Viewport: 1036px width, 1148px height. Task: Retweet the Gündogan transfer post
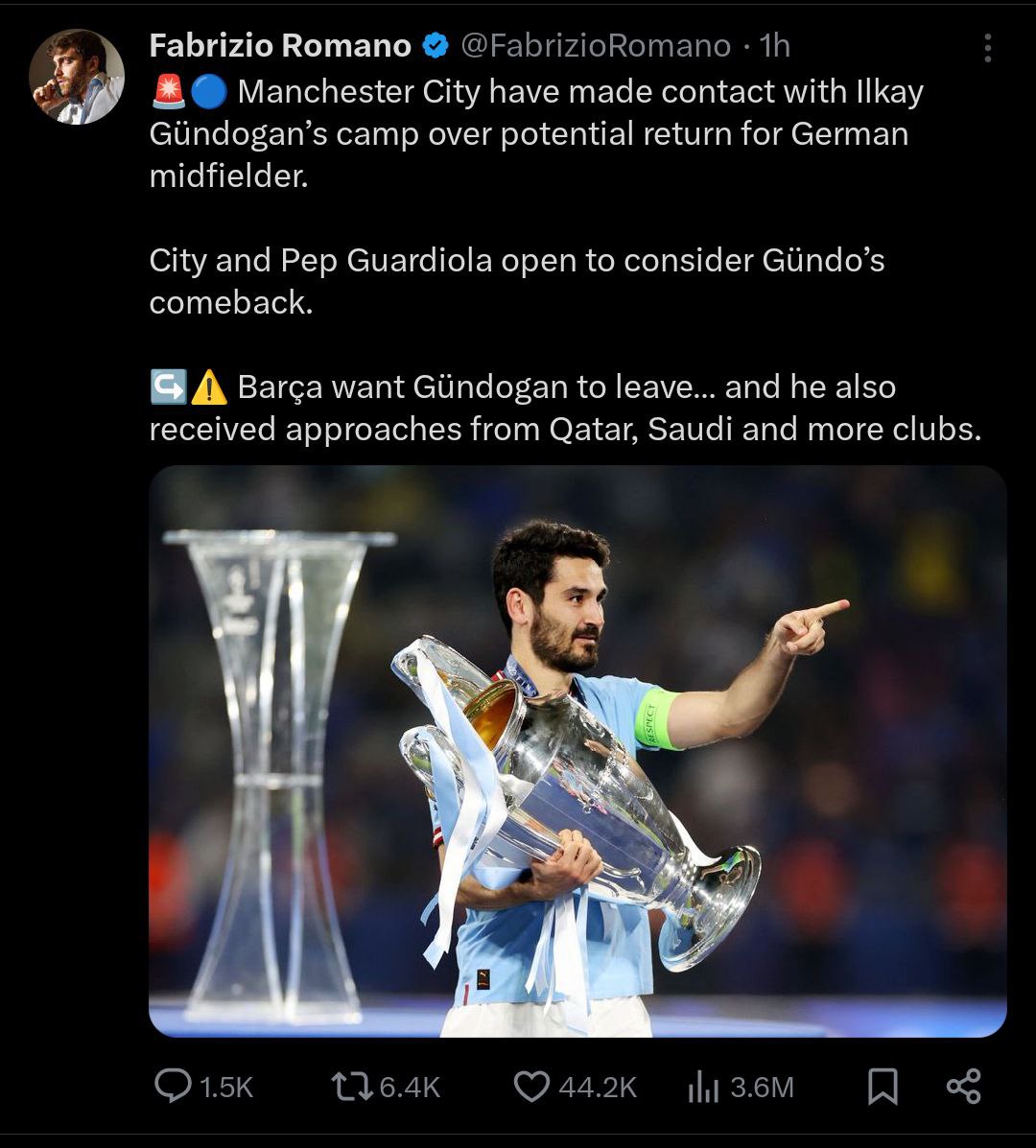(x=350, y=1087)
